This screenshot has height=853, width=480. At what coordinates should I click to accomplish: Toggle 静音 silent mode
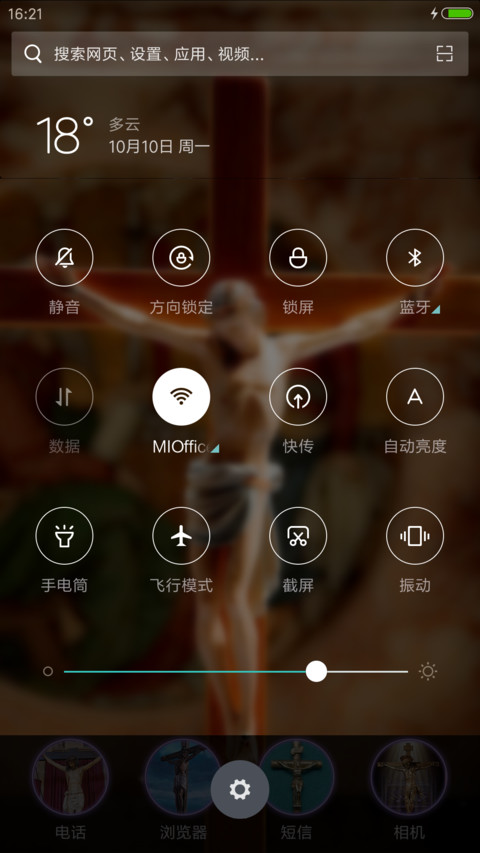coord(64,258)
